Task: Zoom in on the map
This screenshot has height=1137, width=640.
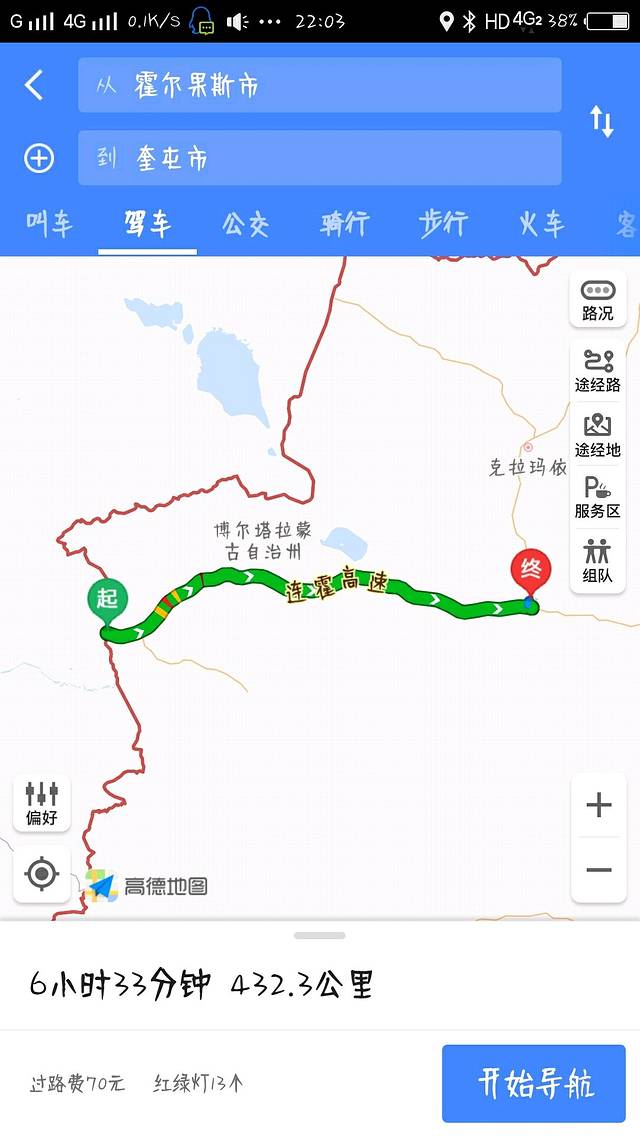Action: click(x=598, y=805)
